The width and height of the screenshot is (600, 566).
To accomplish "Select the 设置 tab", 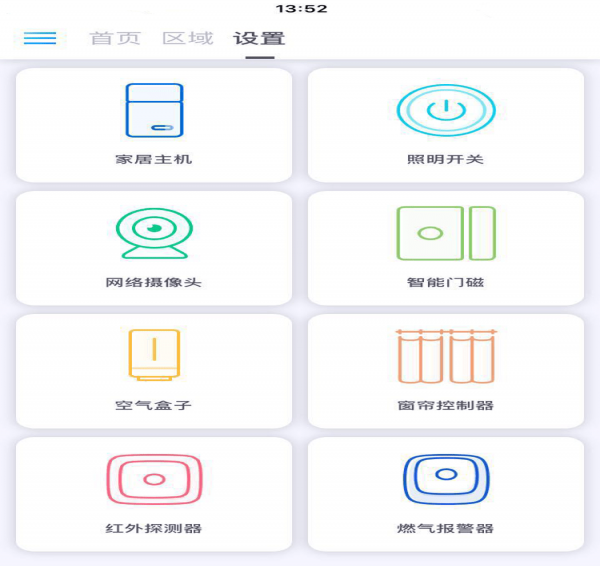I will click(x=259, y=39).
